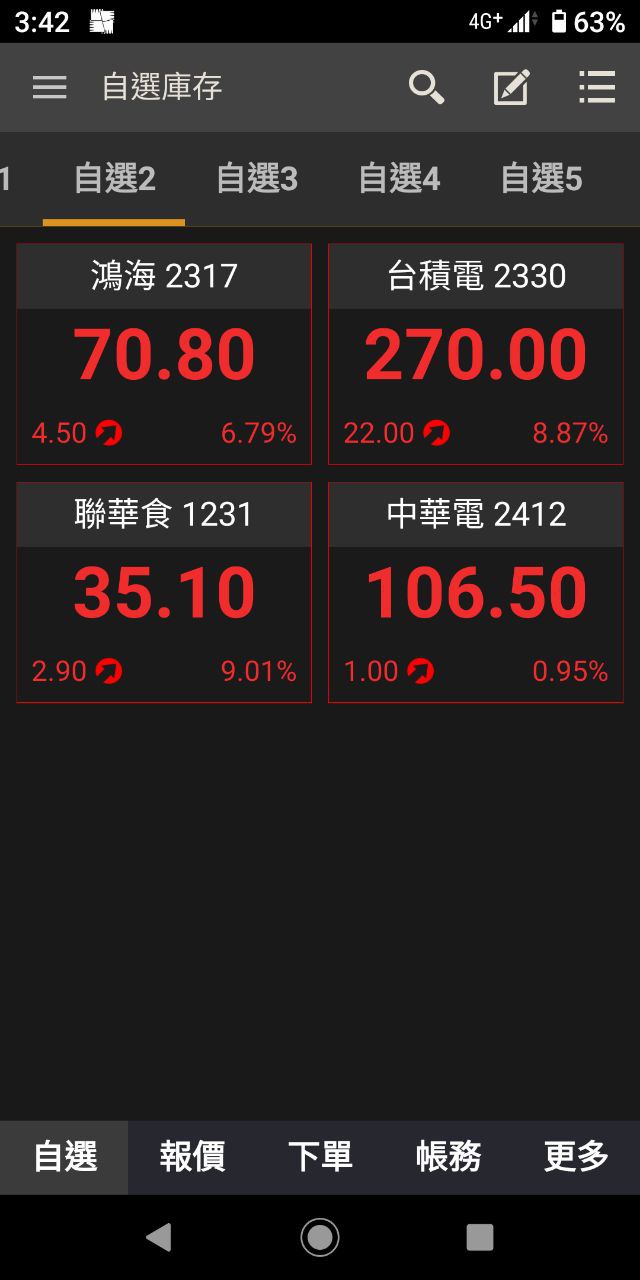This screenshot has height=1280, width=640.
Task: Go to the 自選5 watchlist tab
Action: (541, 180)
